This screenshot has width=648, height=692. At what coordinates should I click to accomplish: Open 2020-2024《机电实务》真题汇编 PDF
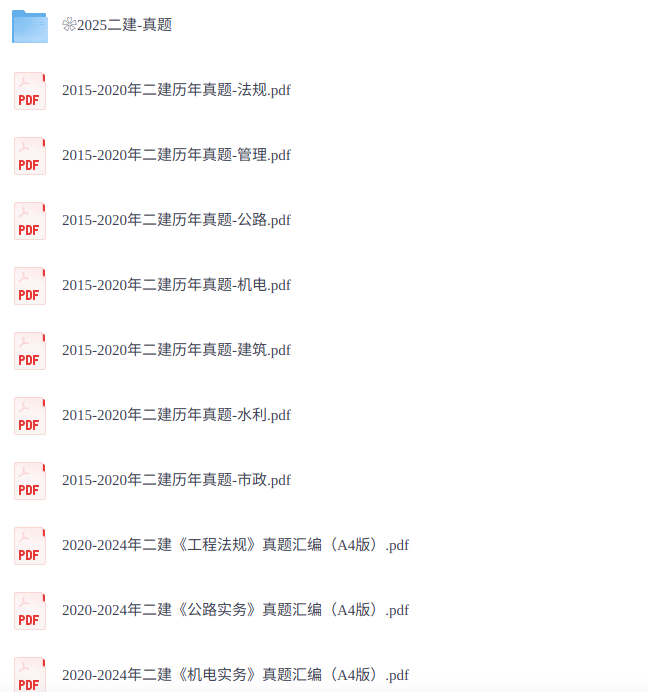[x=235, y=675]
